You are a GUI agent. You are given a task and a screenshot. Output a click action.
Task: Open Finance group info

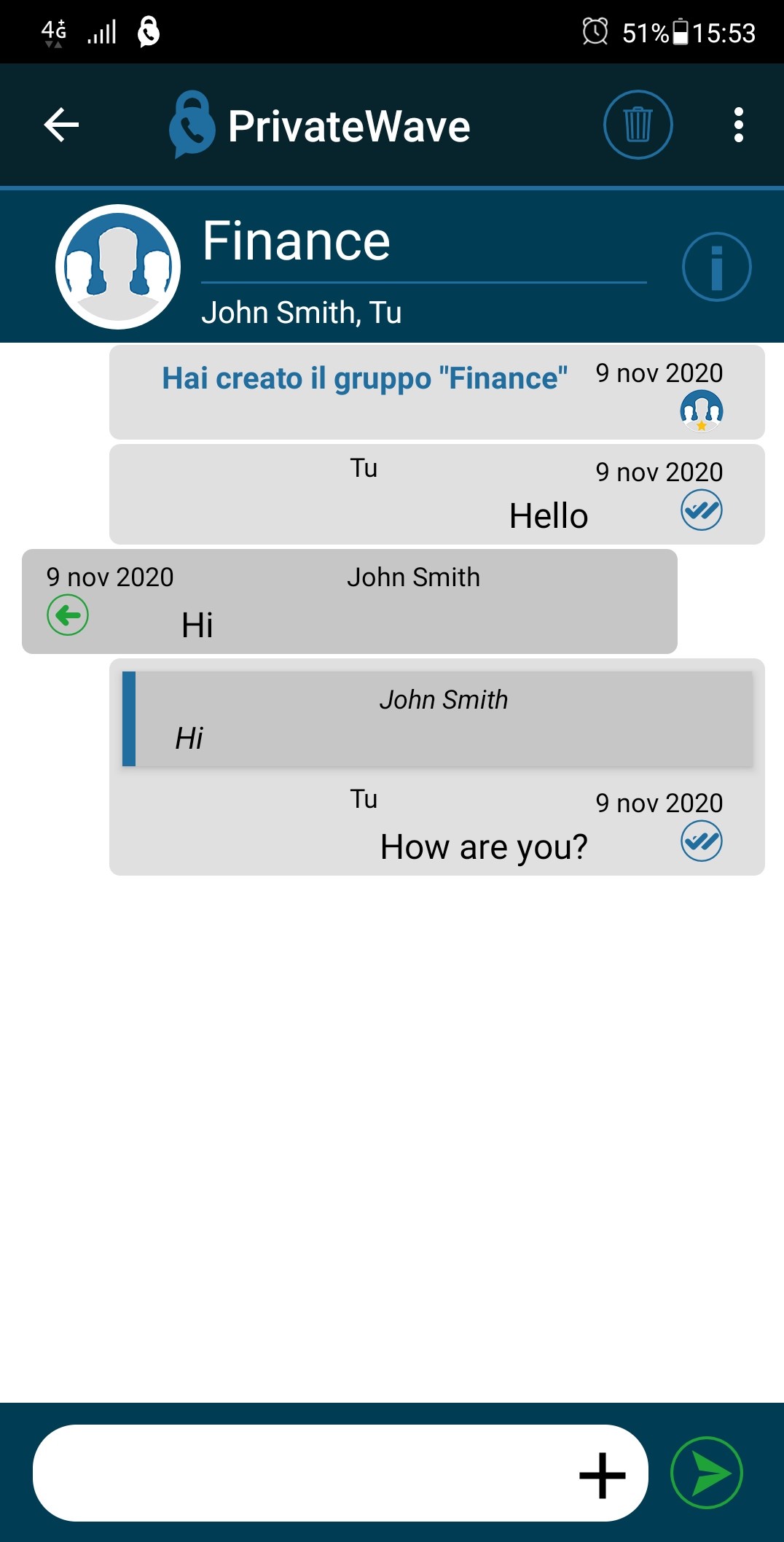[716, 267]
